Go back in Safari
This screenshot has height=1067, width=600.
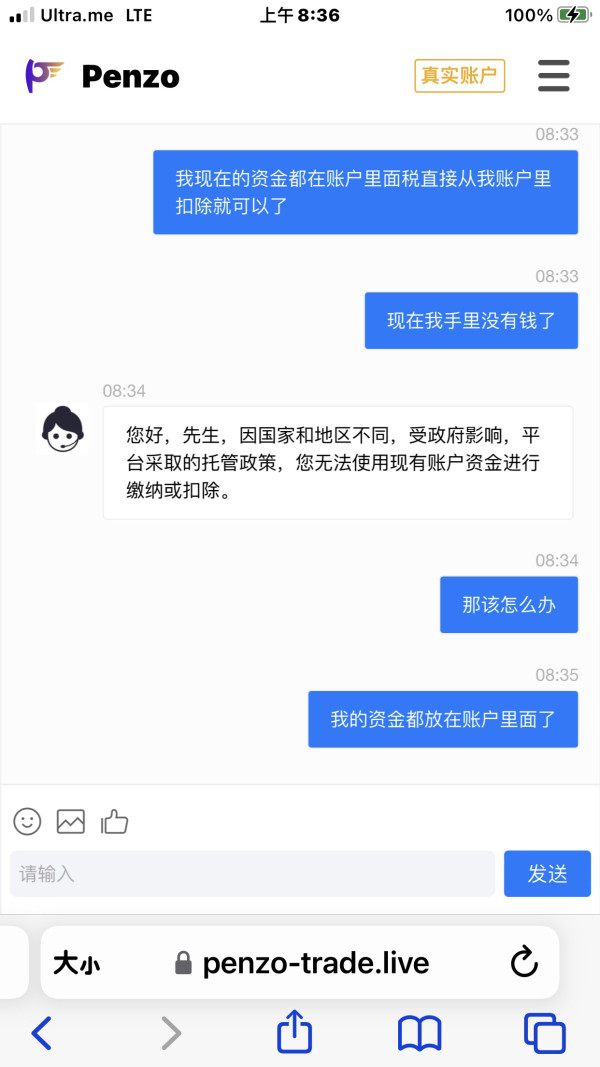coord(41,1033)
